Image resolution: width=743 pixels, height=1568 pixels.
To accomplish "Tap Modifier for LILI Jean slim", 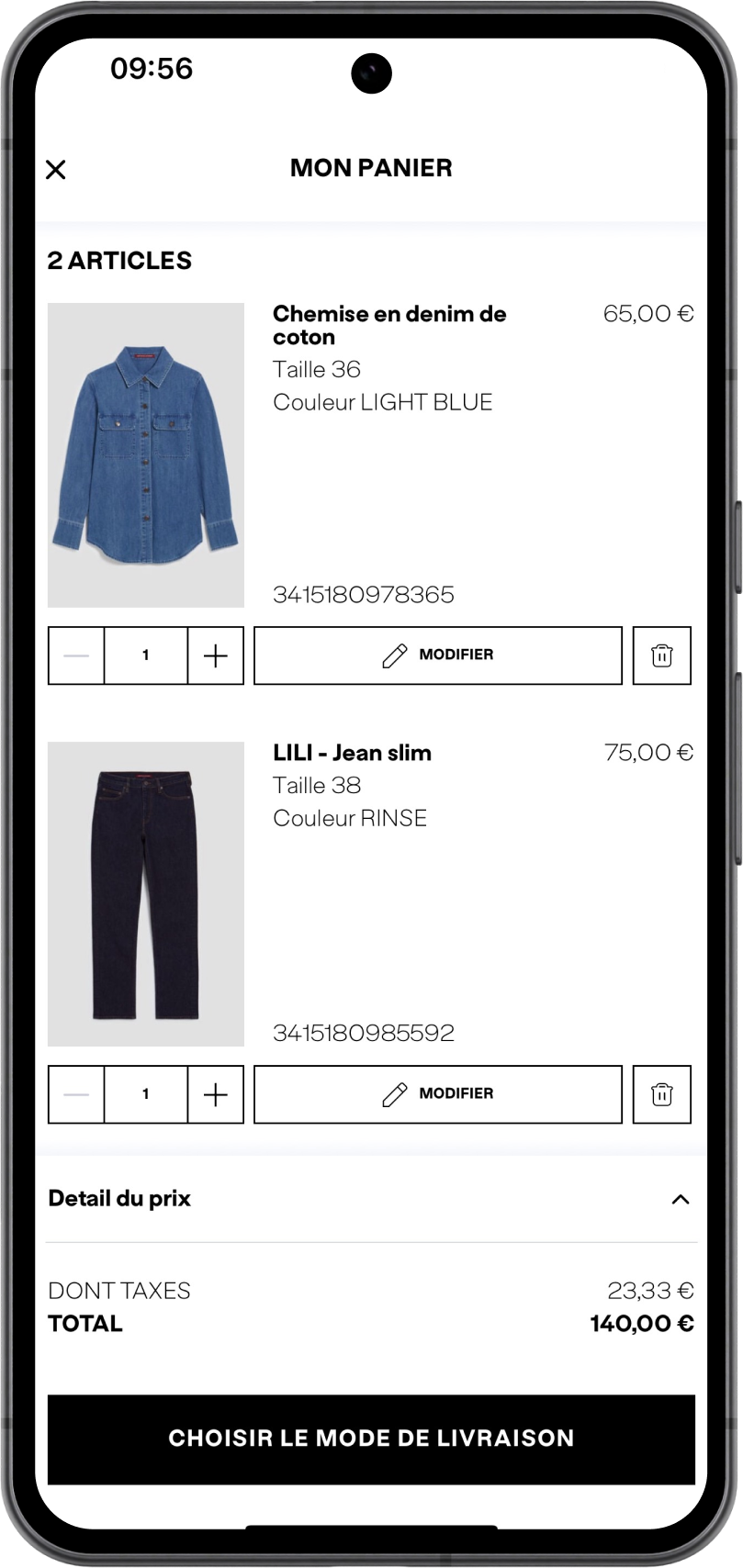I will [437, 1094].
